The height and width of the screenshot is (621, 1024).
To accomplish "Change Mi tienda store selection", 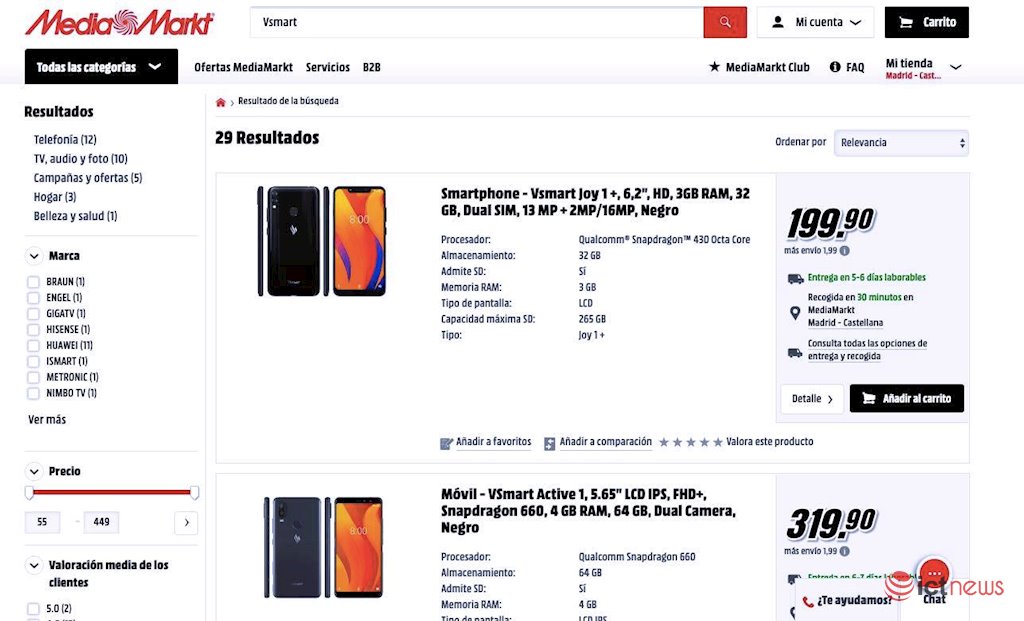I will pyautogui.click(x=923, y=68).
